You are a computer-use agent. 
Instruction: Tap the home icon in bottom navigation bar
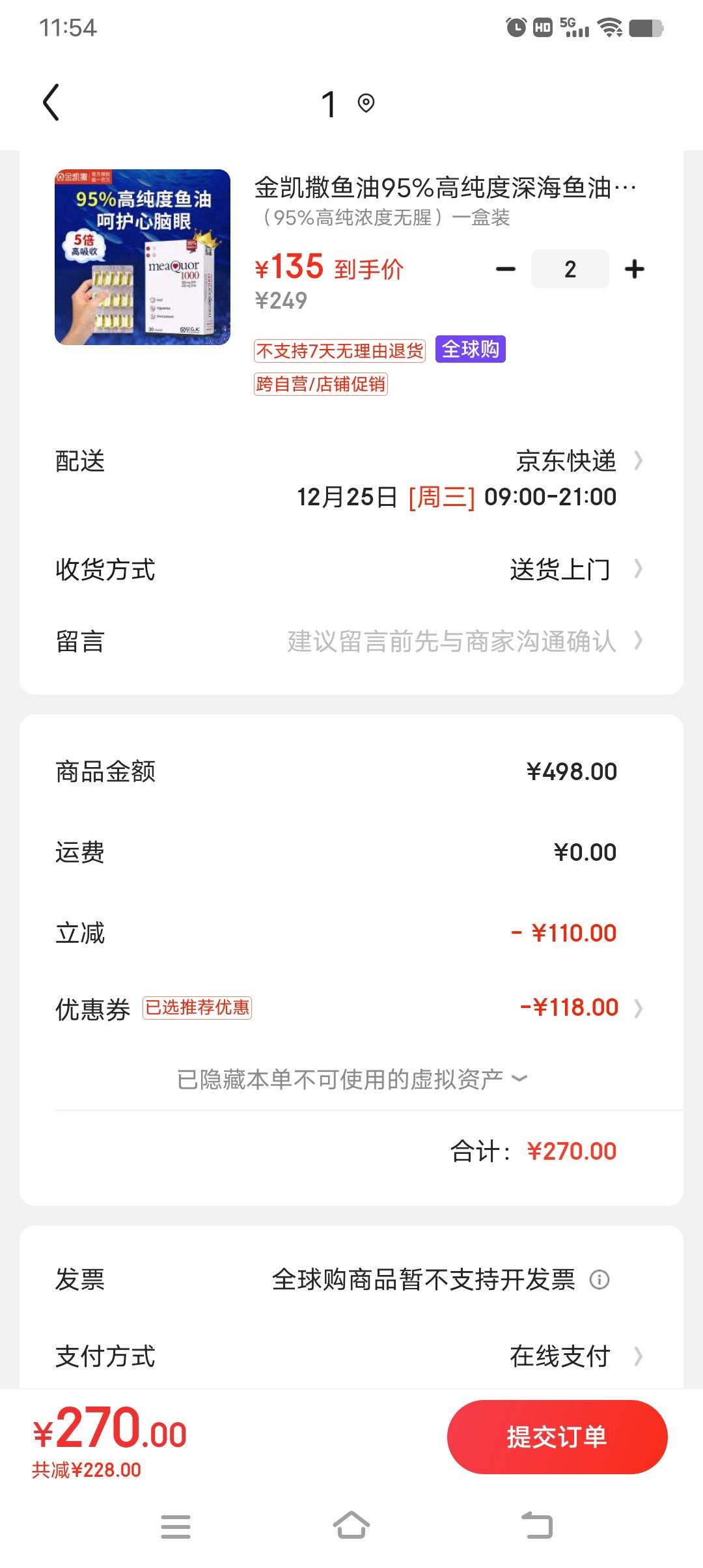pos(351,1527)
